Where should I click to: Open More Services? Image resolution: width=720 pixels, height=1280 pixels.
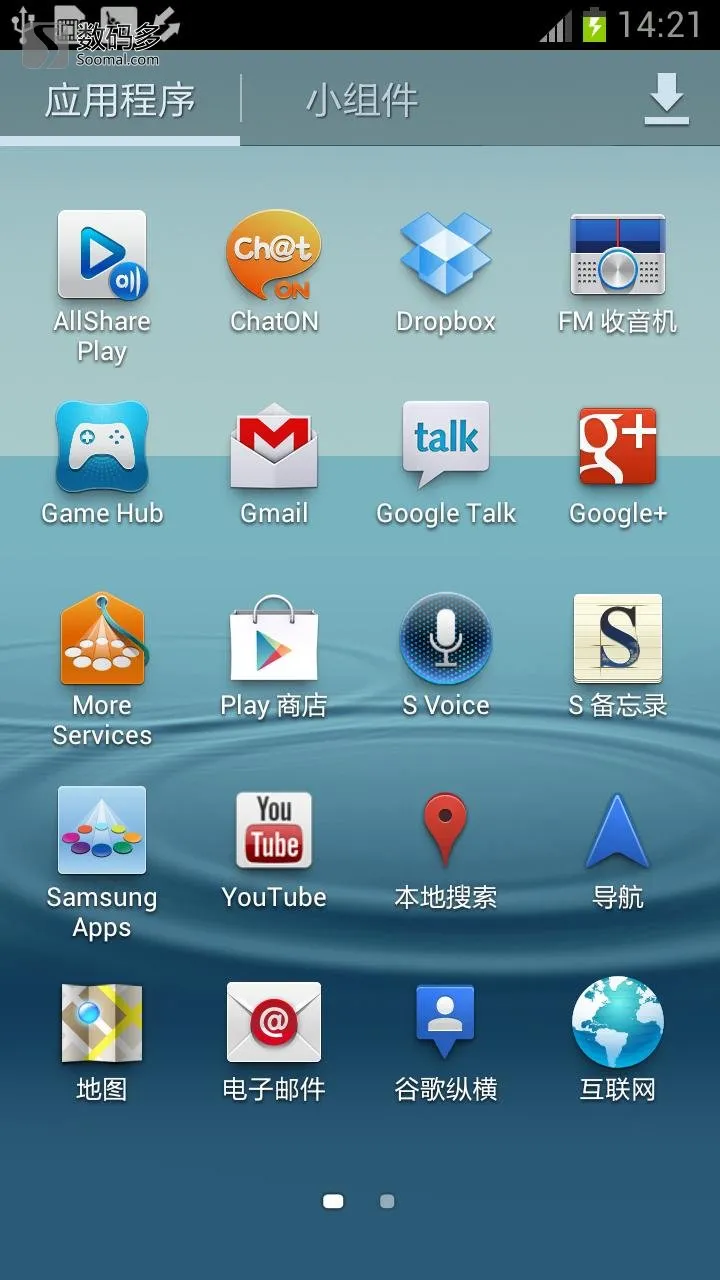(102, 640)
